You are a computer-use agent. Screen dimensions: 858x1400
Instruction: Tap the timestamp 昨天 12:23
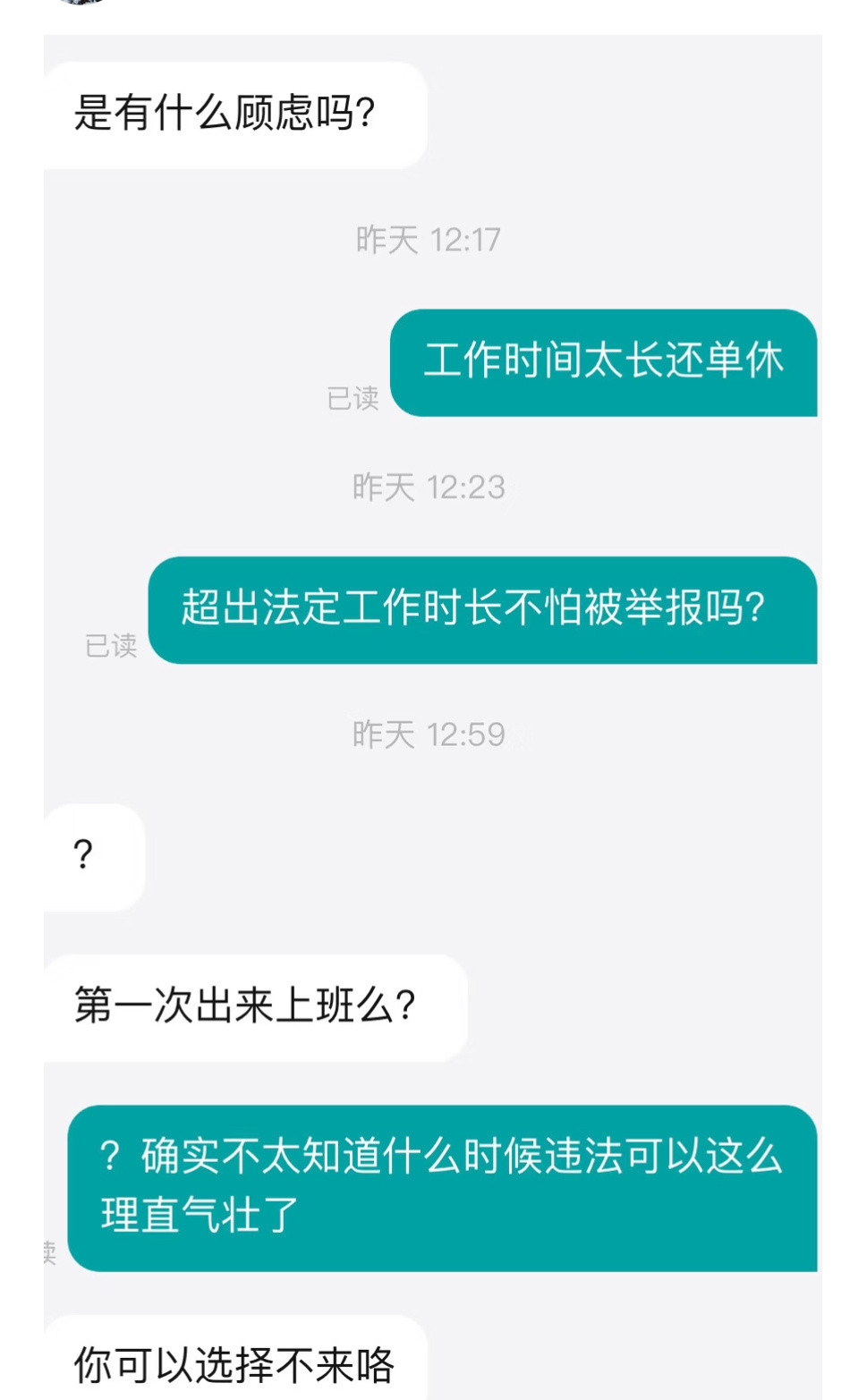click(x=428, y=487)
